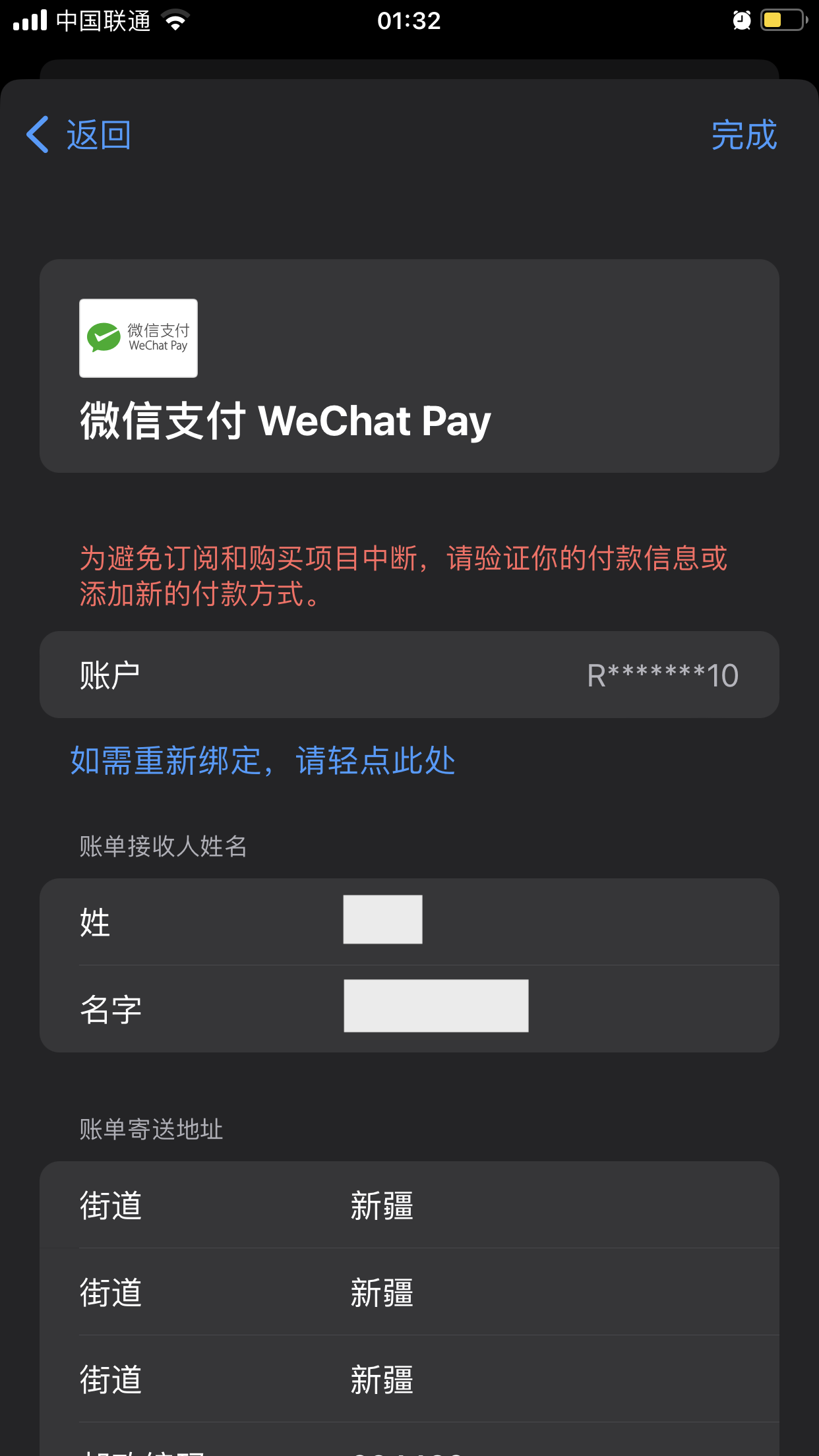Open the 如需重新绑定，请轻点此处 link
This screenshot has height=1456, width=819.
(x=262, y=761)
